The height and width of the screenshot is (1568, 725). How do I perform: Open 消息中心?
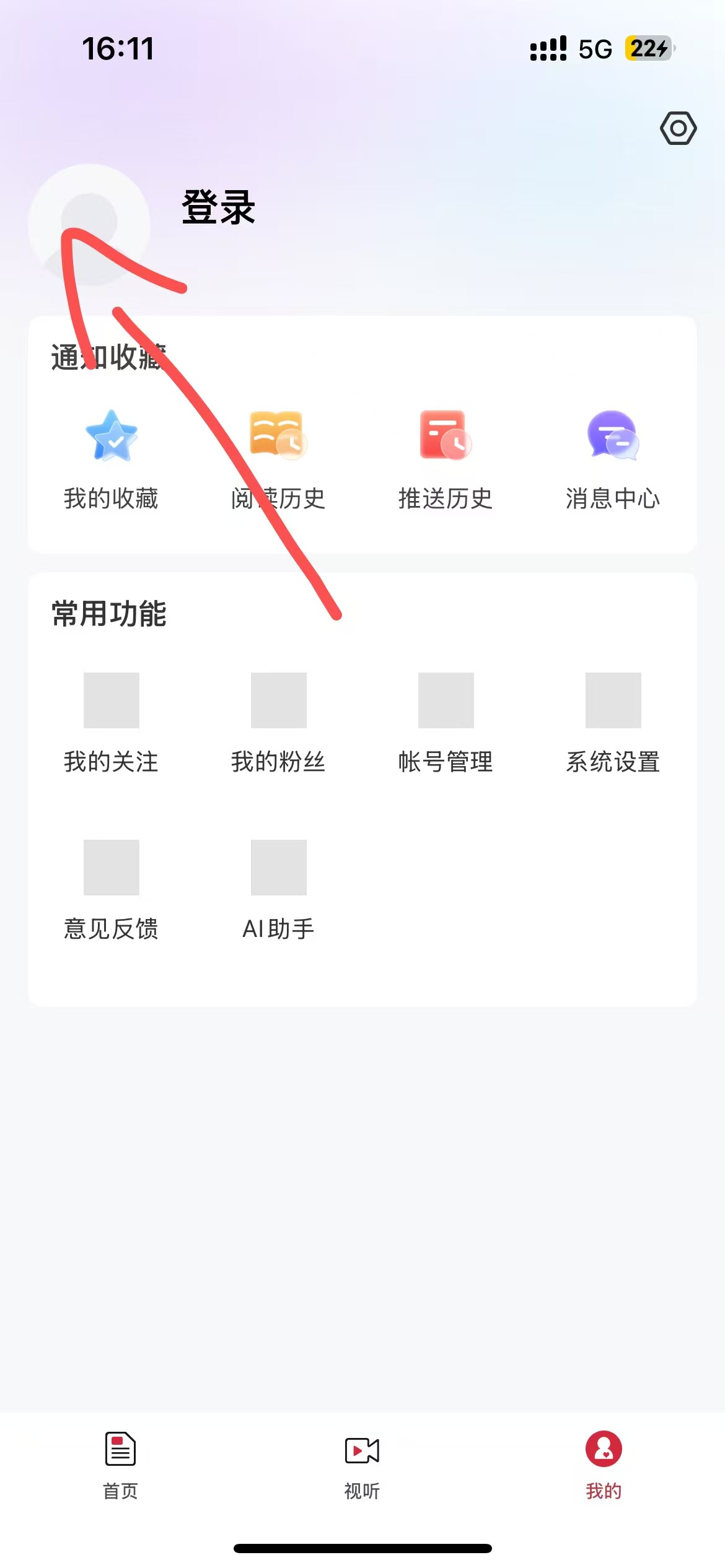tap(613, 460)
